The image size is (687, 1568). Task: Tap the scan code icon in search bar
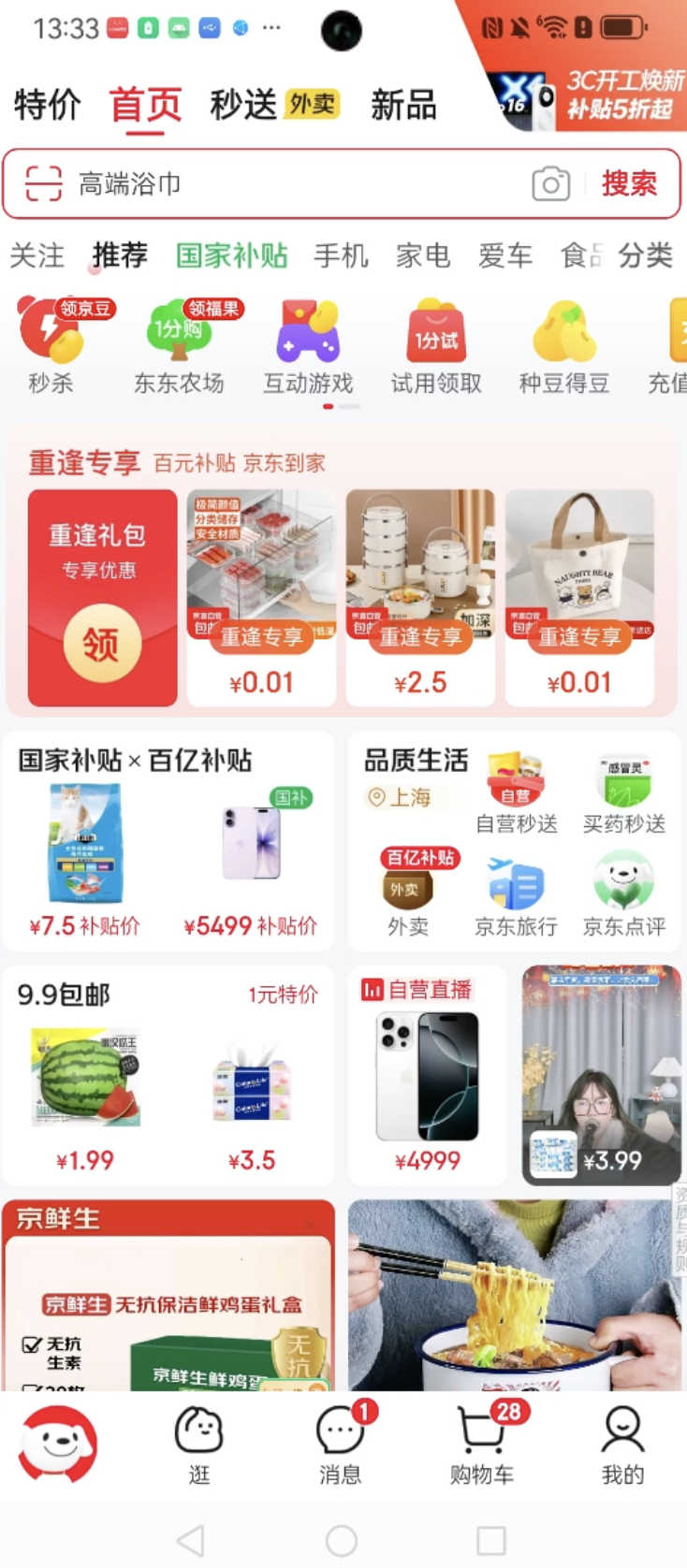[43, 183]
